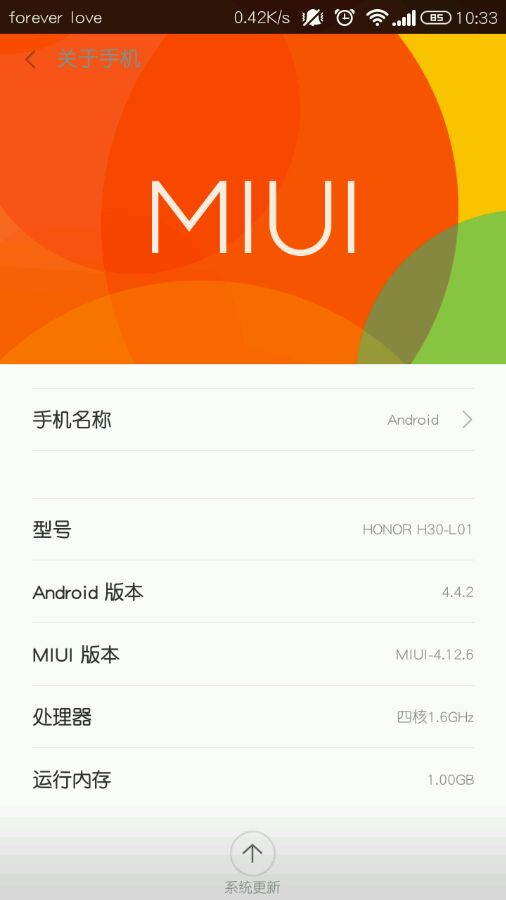This screenshot has height=900, width=506.
Task: Tap the Android 版本 row
Action: tap(253, 592)
